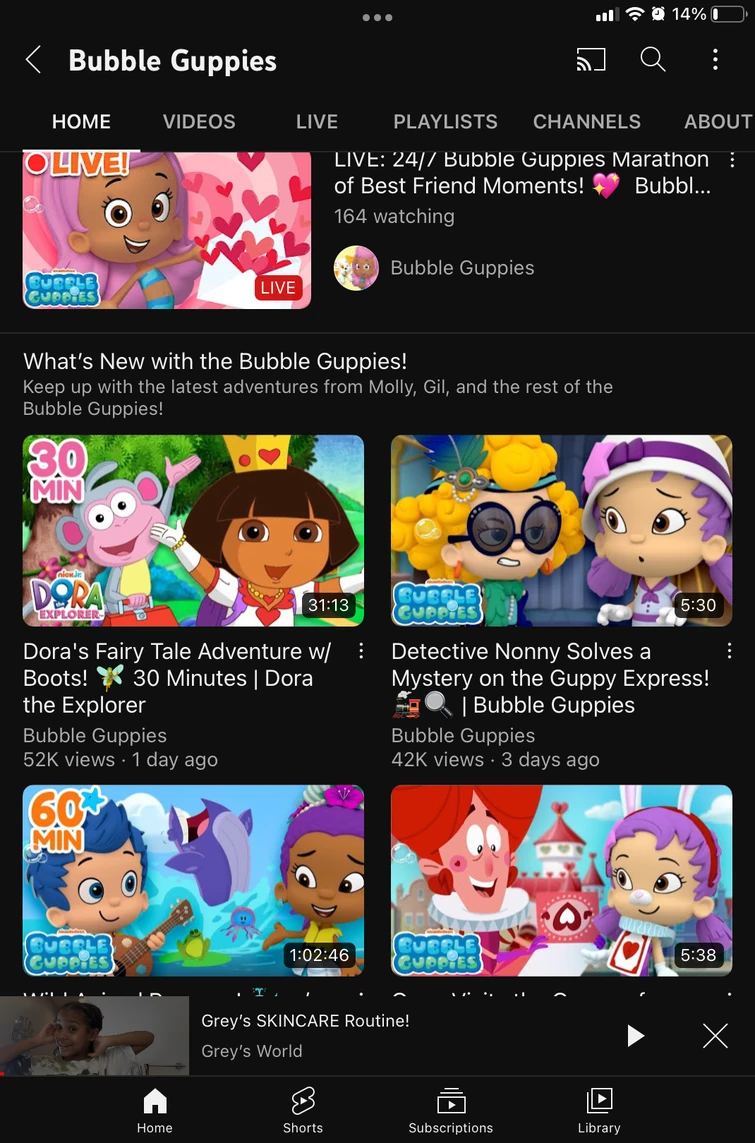Watch the live Bubble Guppies Marathon stream
755x1143 pixels.
167,230
